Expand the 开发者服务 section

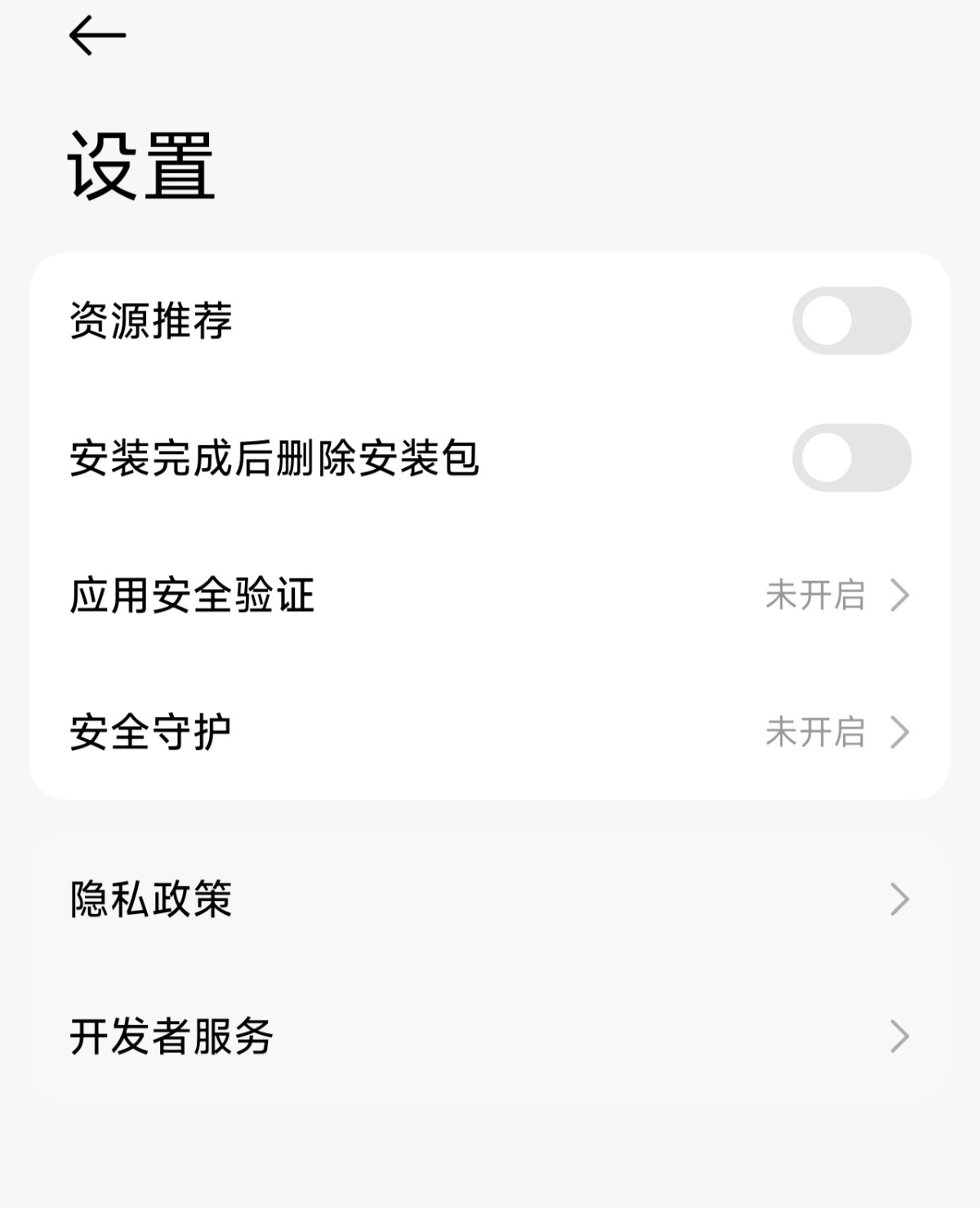click(x=490, y=1037)
